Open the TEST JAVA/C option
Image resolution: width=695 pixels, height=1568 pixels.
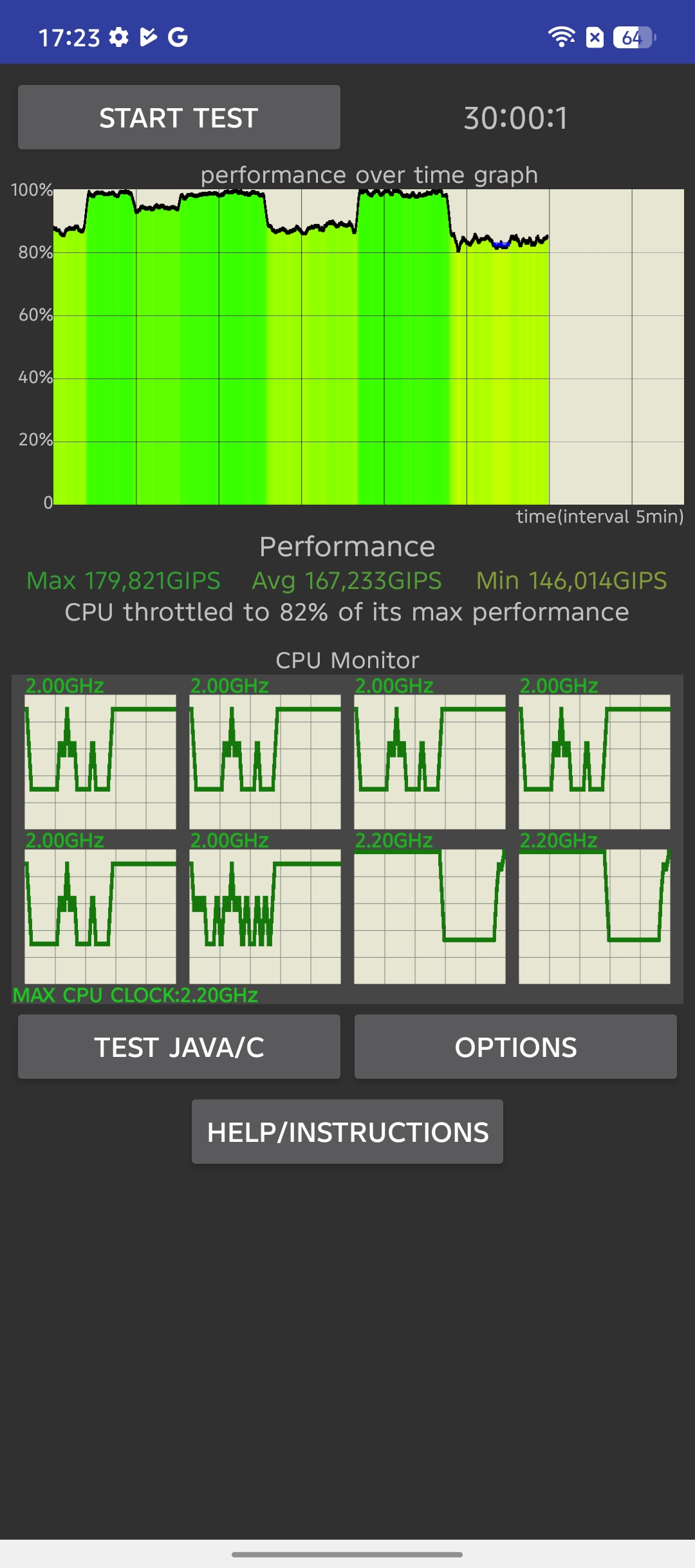coord(179,1047)
